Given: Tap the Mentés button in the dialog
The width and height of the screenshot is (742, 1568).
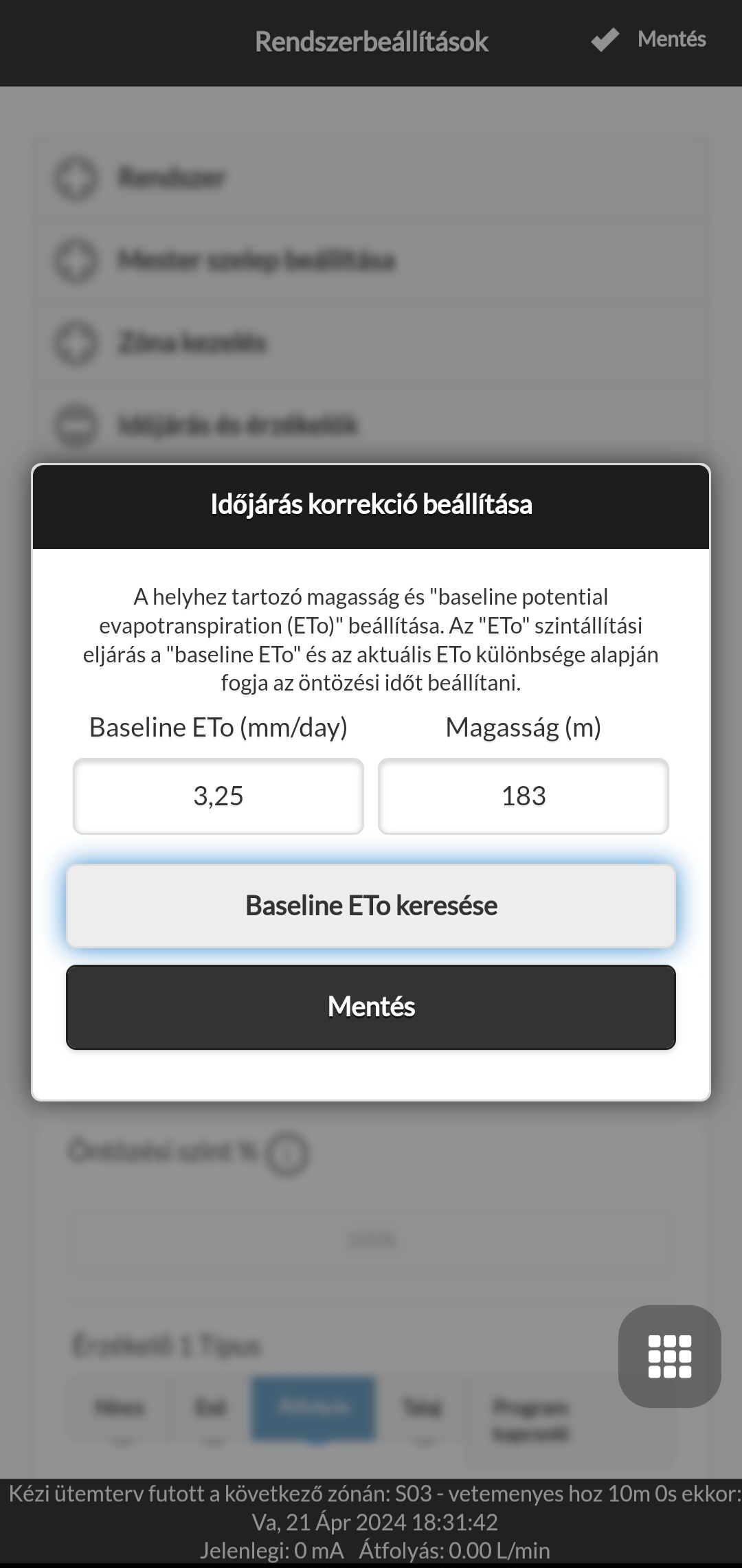Looking at the screenshot, I should click(x=371, y=1007).
